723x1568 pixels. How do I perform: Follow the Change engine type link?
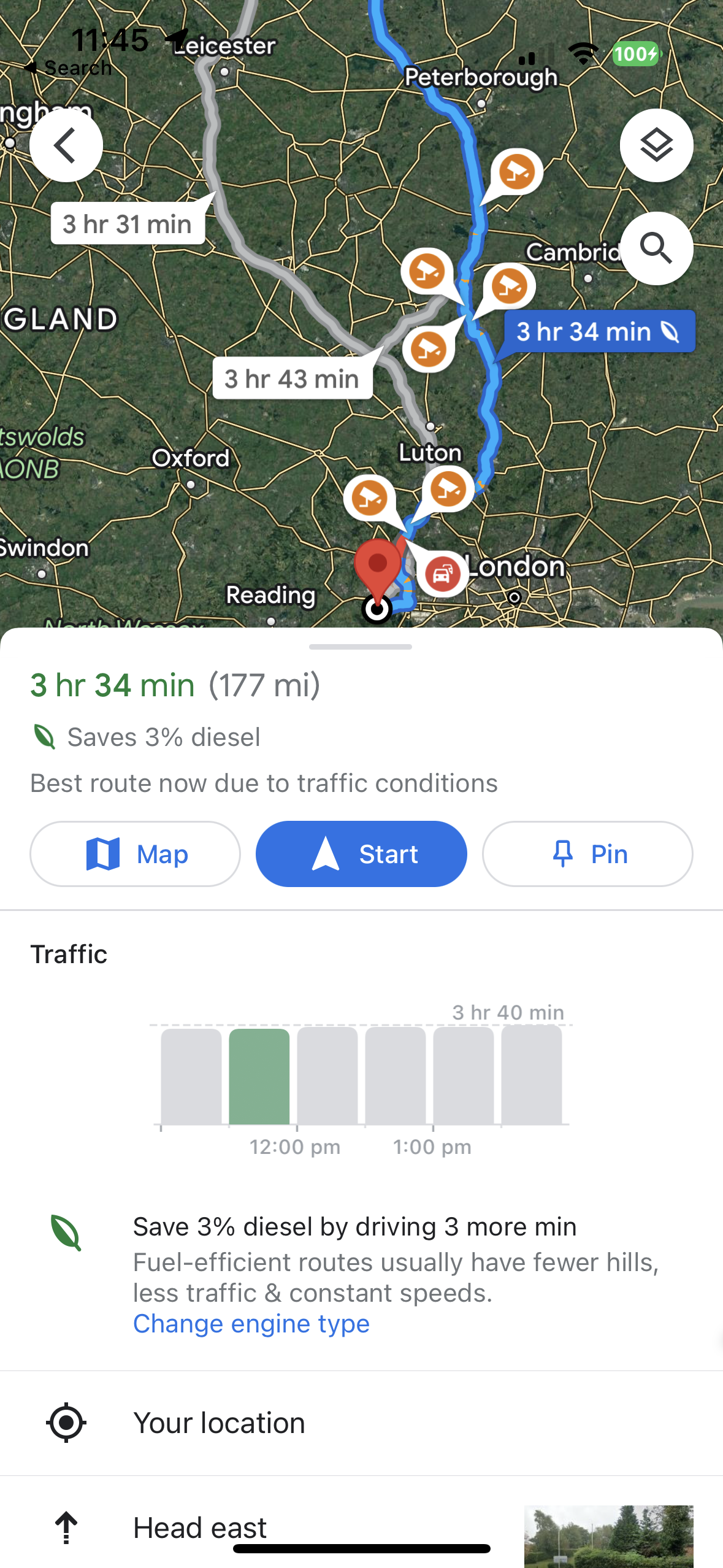251,1324
